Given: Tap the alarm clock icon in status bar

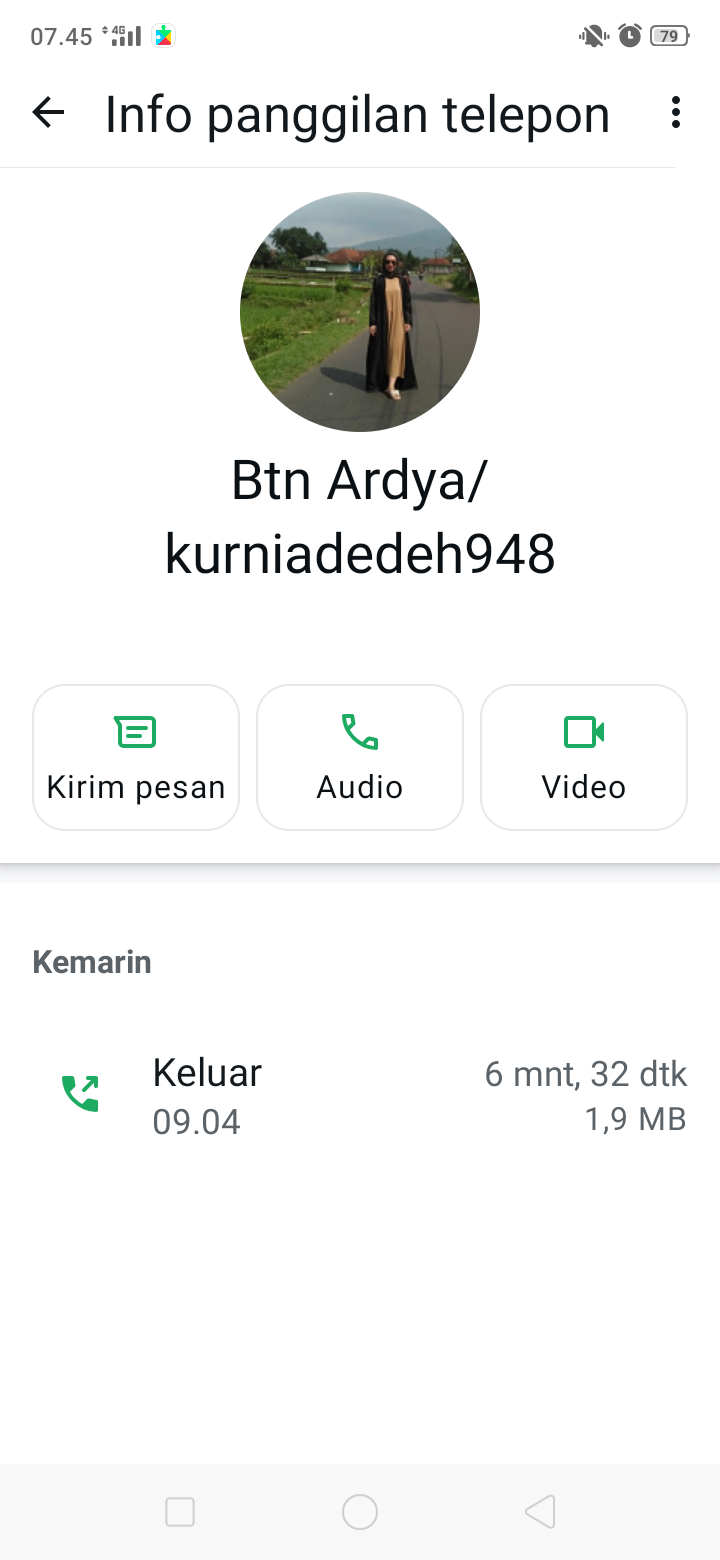Looking at the screenshot, I should tap(629, 36).
